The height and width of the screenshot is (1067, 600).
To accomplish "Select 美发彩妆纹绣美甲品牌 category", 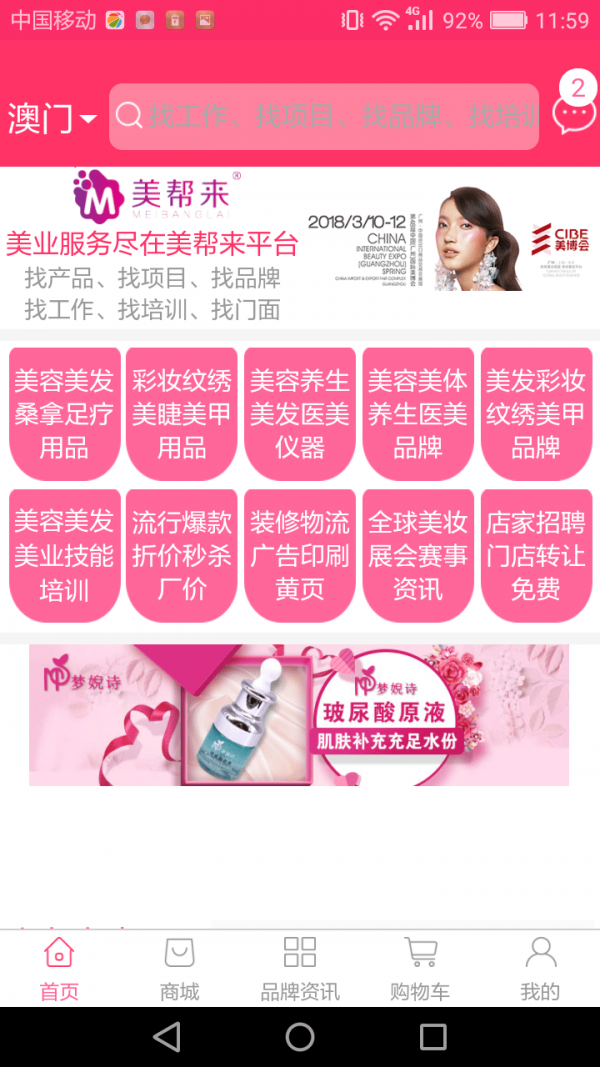I will coord(535,414).
